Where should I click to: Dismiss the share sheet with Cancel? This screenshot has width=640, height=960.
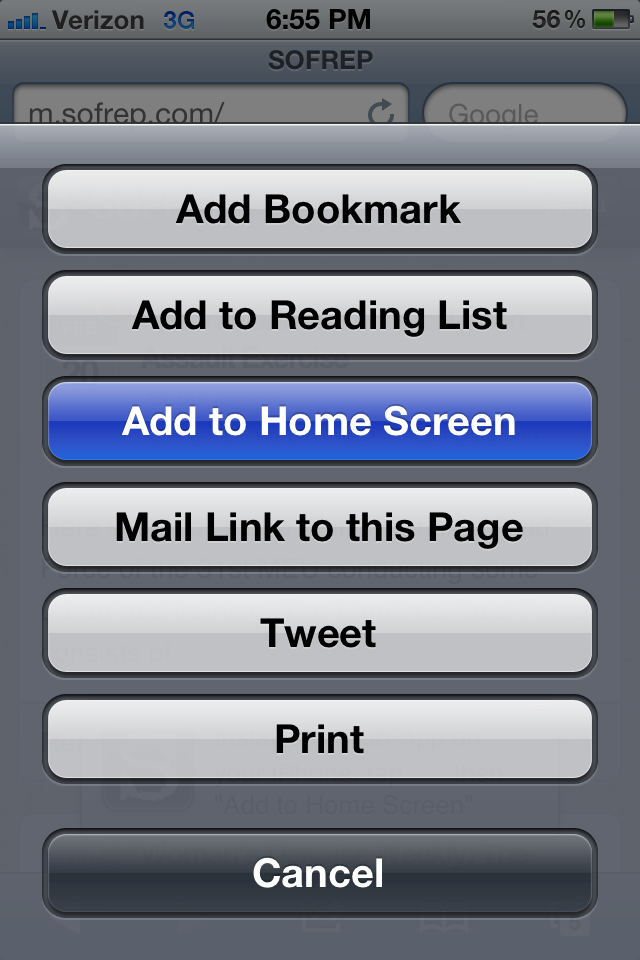tap(320, 872)
